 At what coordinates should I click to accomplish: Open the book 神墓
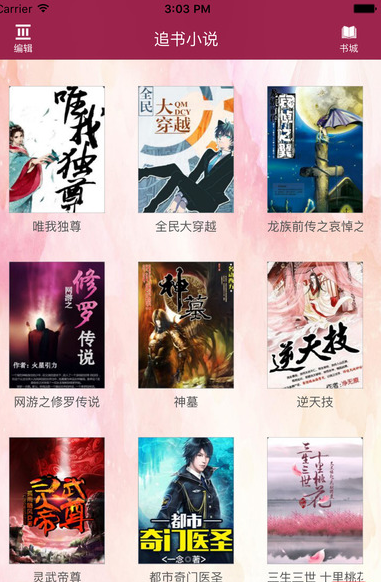pos(186,325)
